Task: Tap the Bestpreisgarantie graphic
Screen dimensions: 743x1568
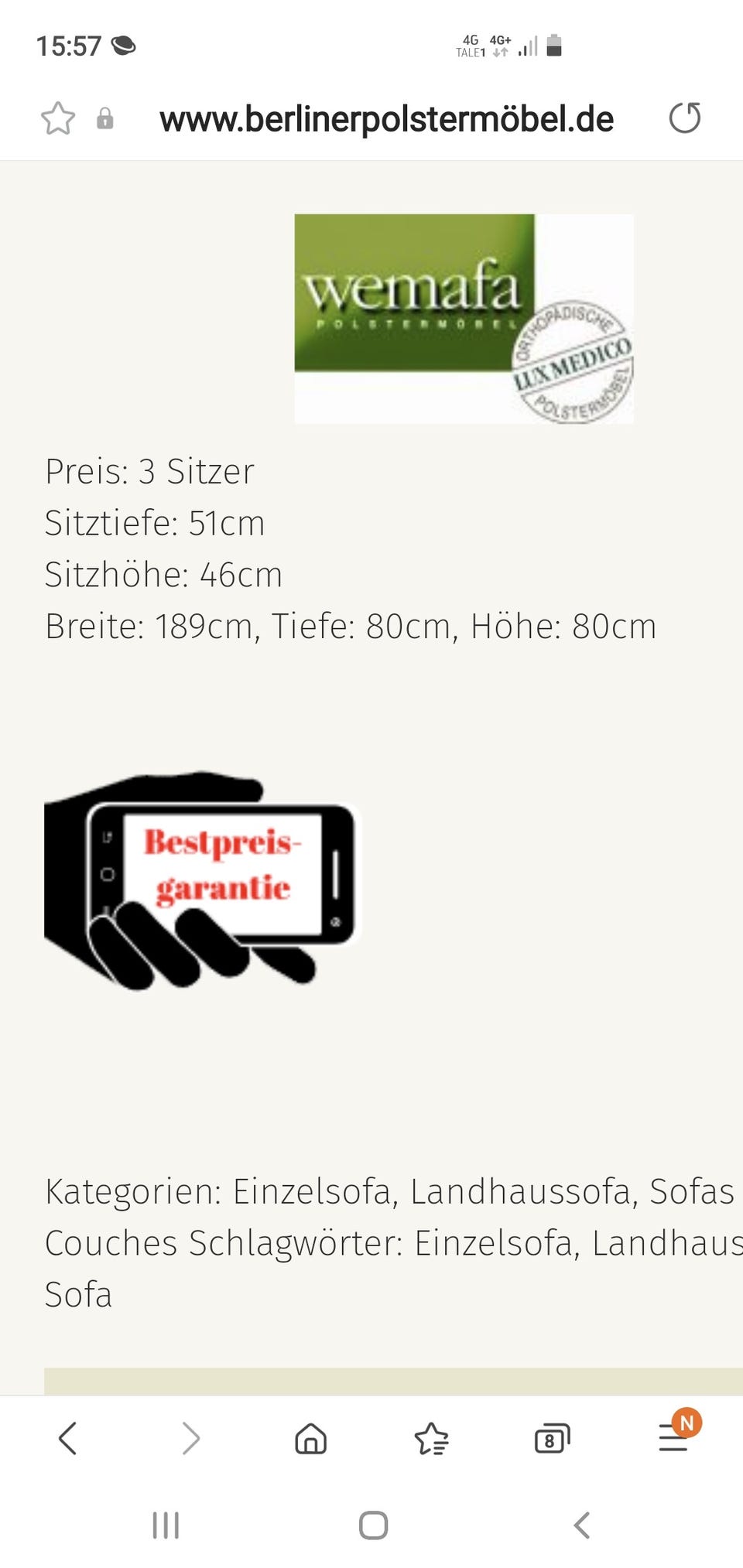Action: [204, 874]
